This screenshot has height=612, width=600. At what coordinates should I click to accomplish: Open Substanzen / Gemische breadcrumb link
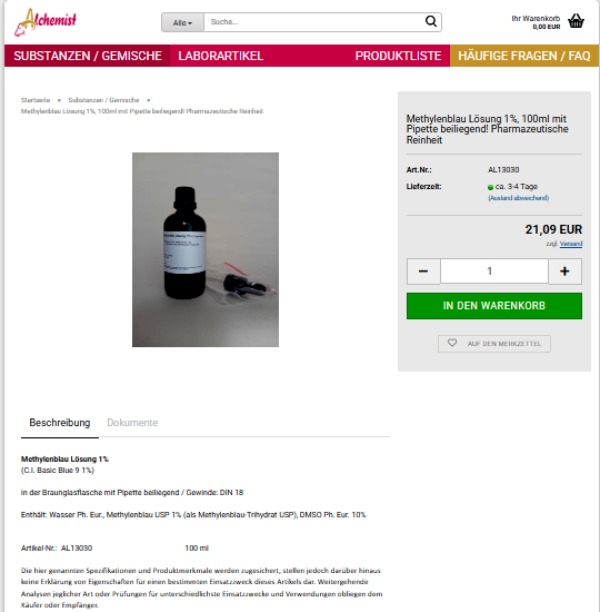coord(103,100)
